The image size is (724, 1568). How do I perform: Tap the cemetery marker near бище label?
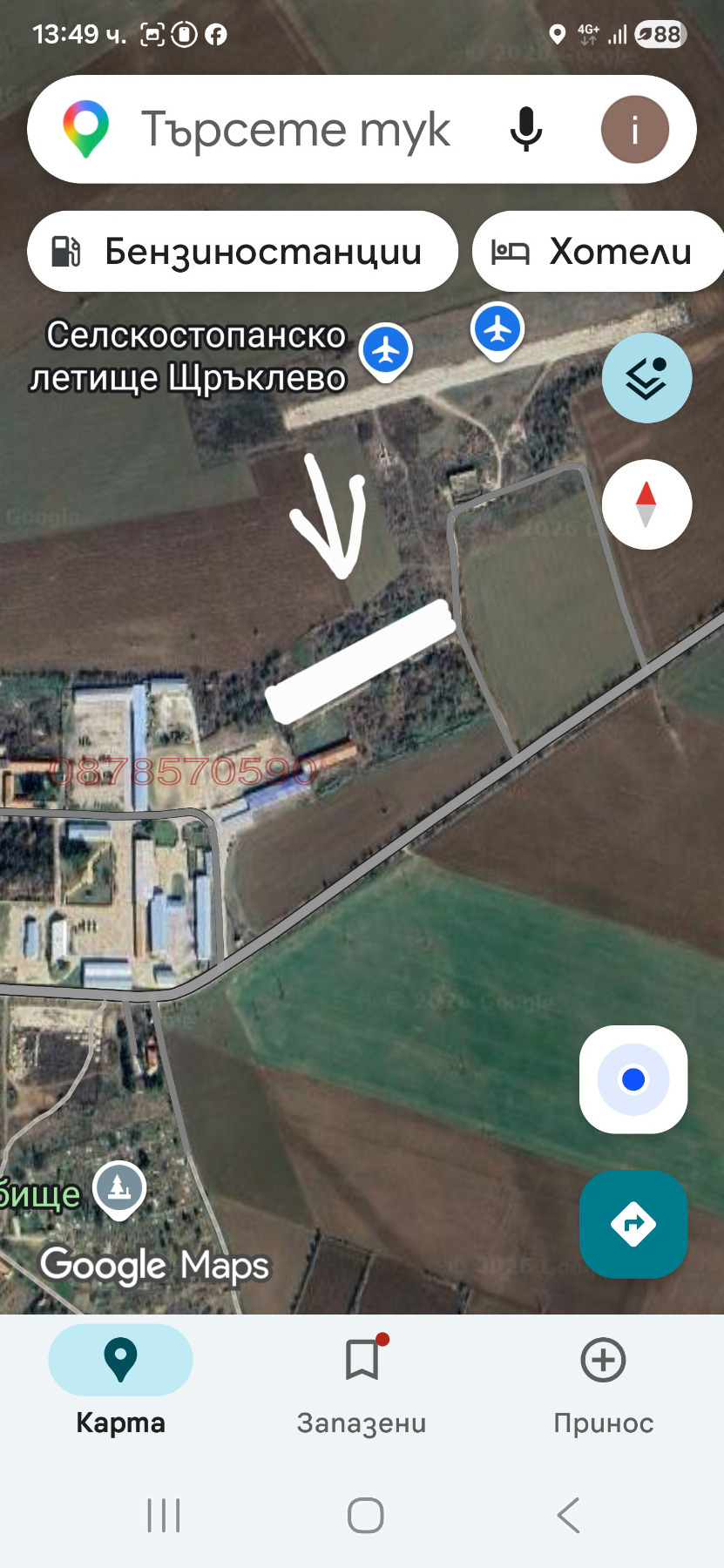(119, 1186)
